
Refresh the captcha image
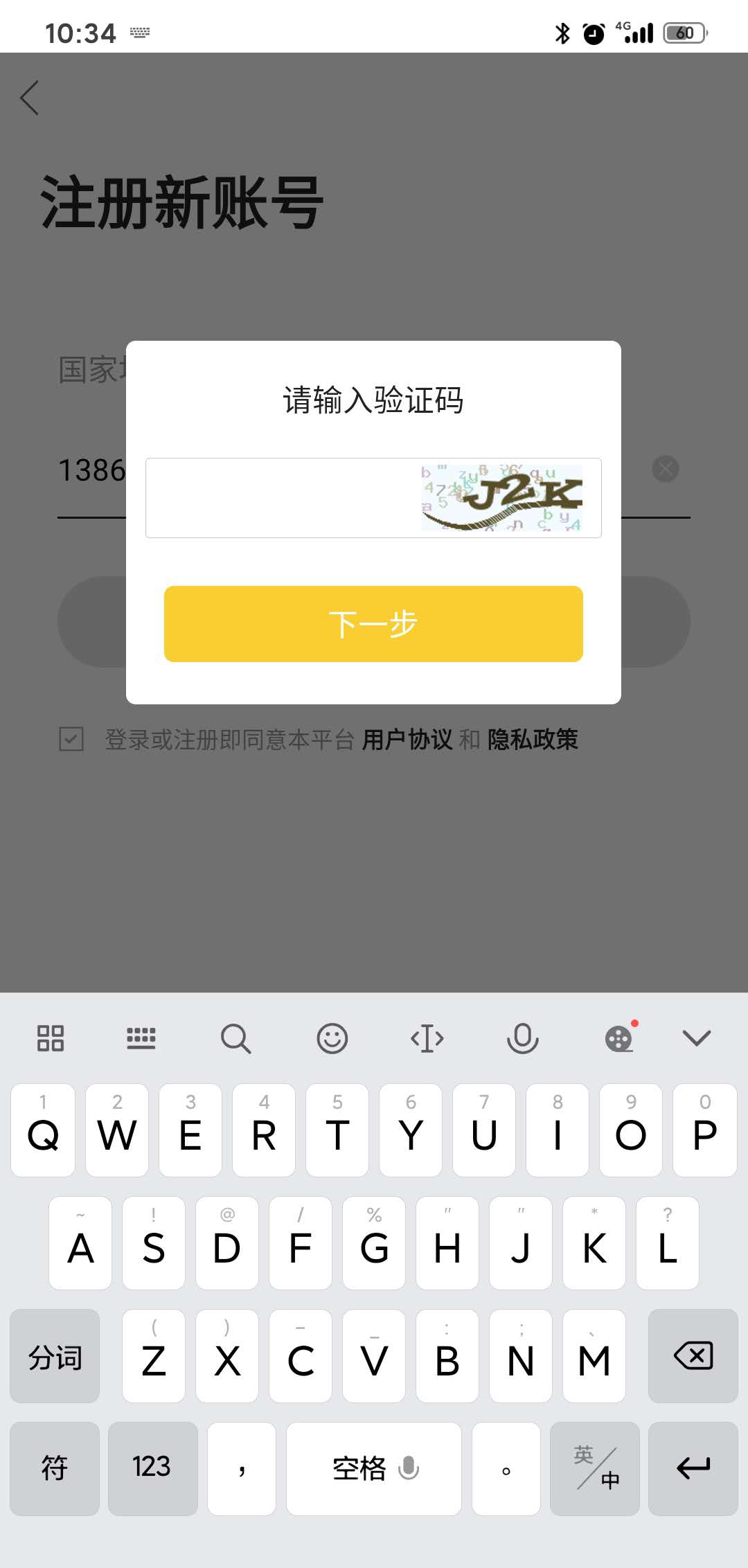point(501,498)
